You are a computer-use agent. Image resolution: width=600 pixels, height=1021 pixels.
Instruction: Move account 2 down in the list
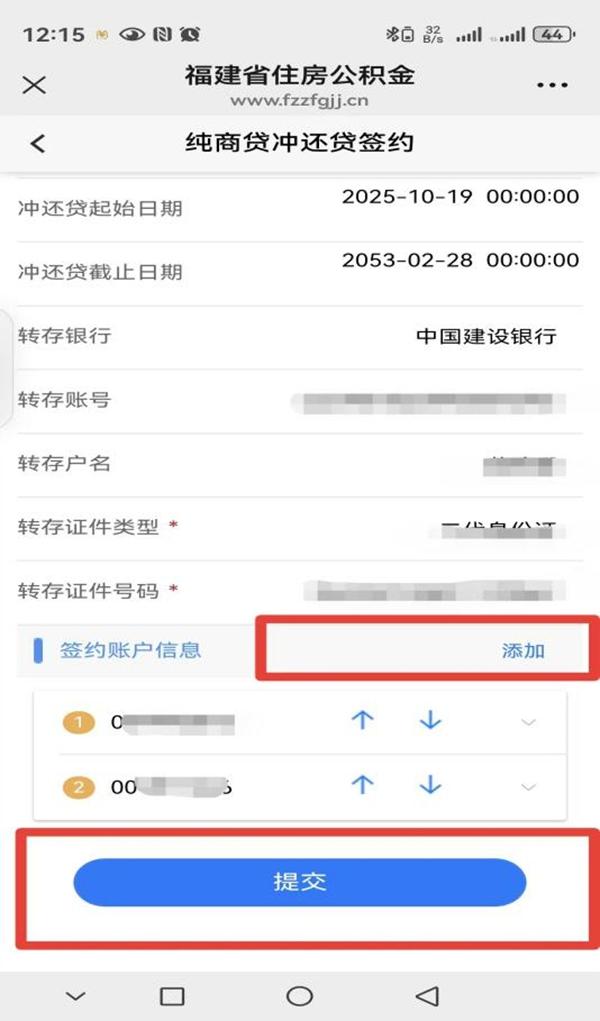[430, 786]
